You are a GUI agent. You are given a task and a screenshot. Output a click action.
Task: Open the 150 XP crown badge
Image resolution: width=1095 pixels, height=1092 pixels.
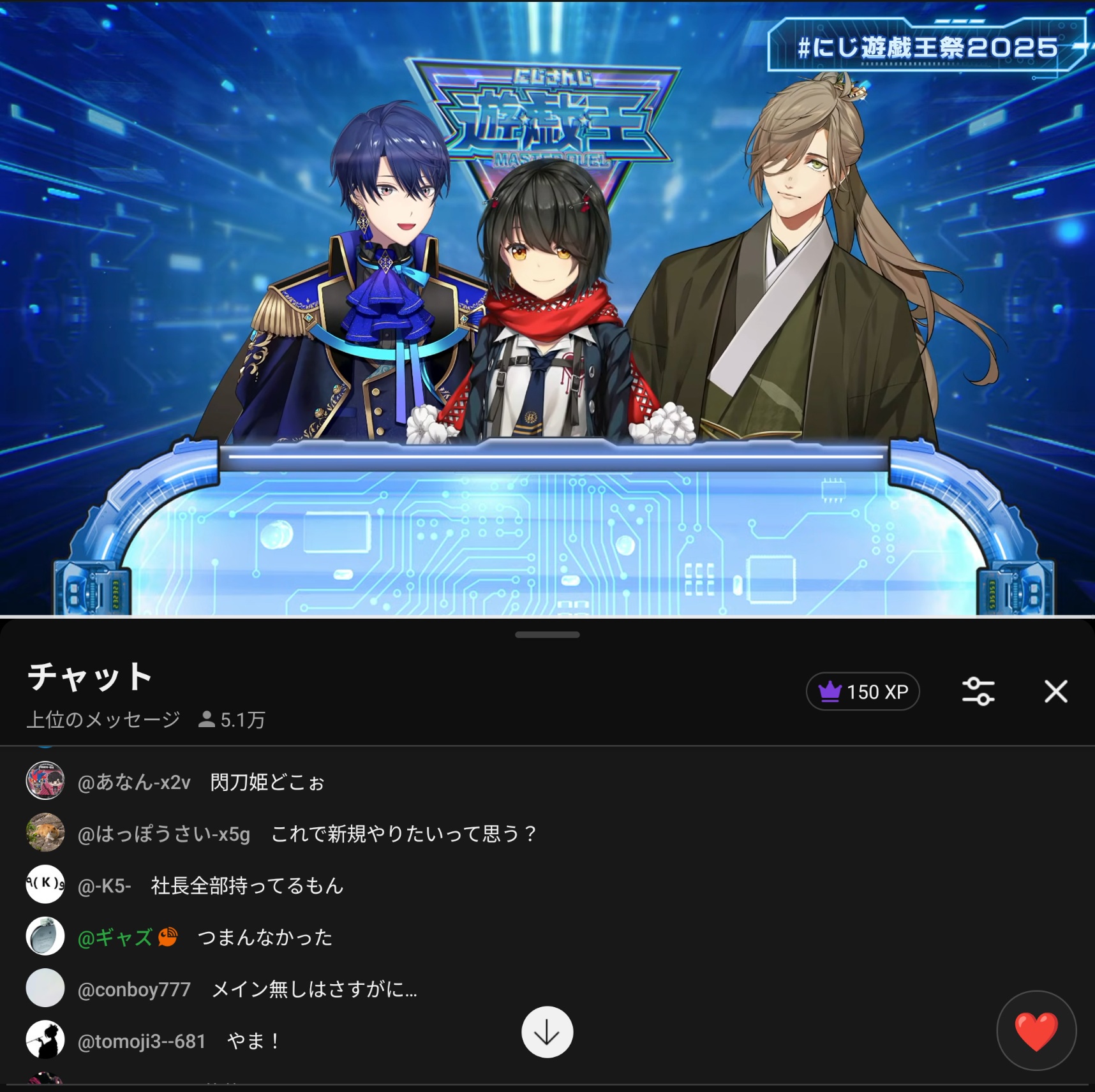tap(863, 691)
